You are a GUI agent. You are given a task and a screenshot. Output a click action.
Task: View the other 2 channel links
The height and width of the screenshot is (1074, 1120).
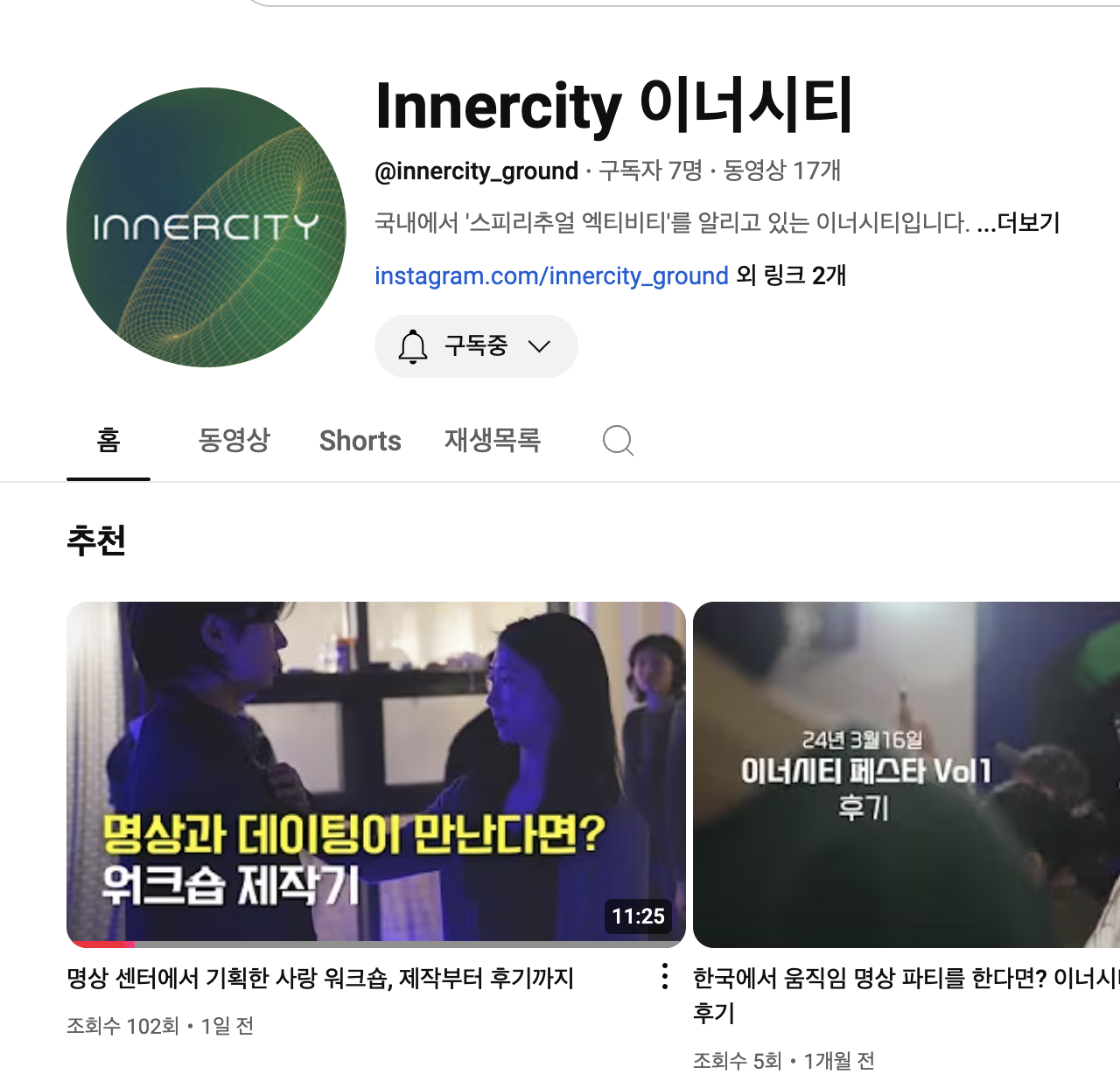click(x=791, y=275)
